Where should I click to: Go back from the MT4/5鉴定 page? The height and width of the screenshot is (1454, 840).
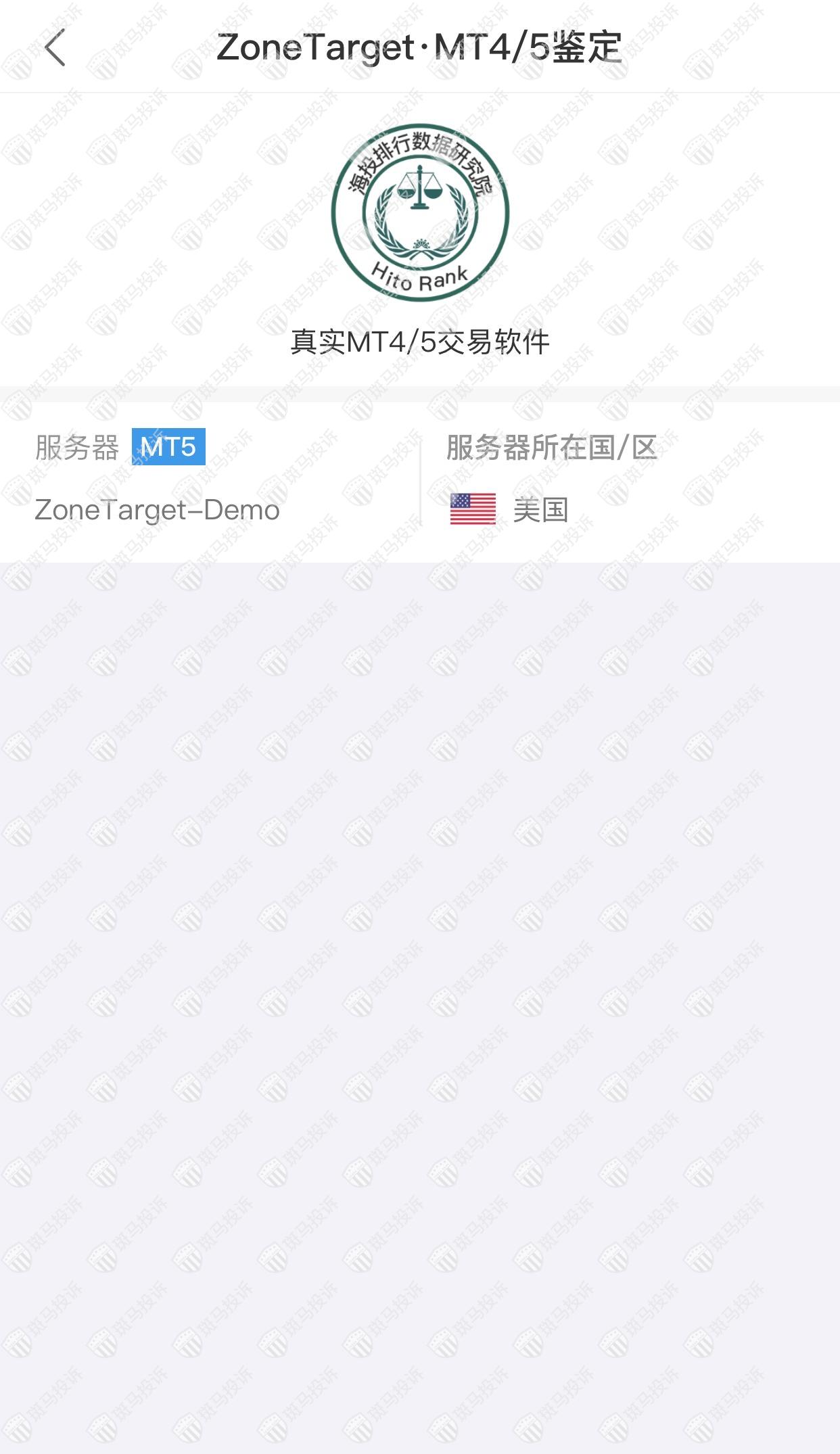[x=55, y=47]
